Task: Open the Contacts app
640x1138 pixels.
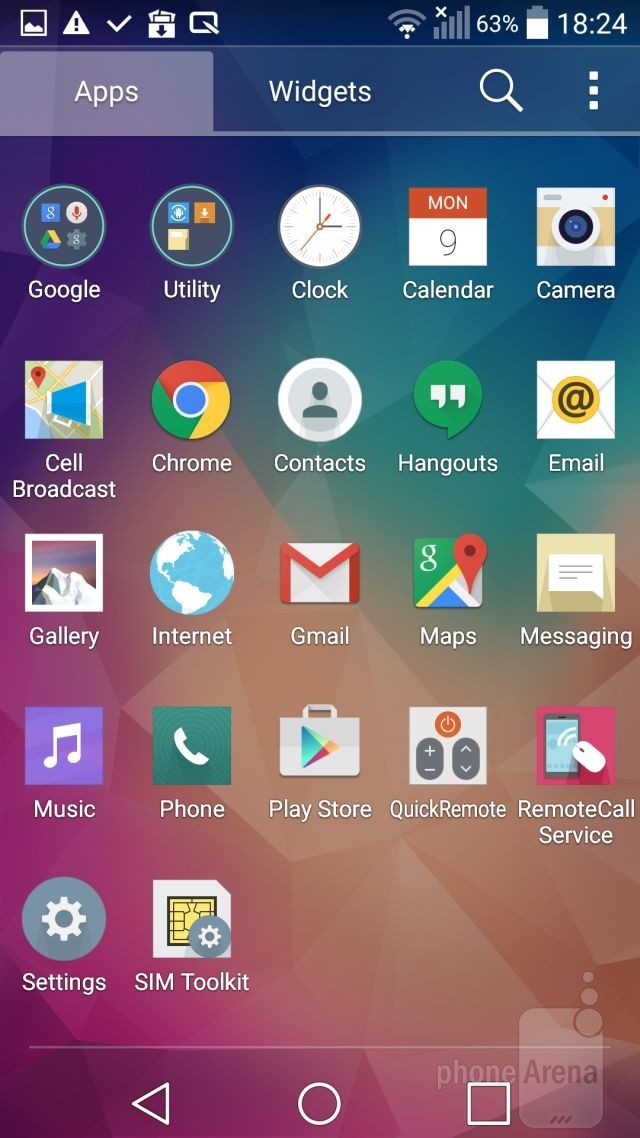Action: point(320,400)
